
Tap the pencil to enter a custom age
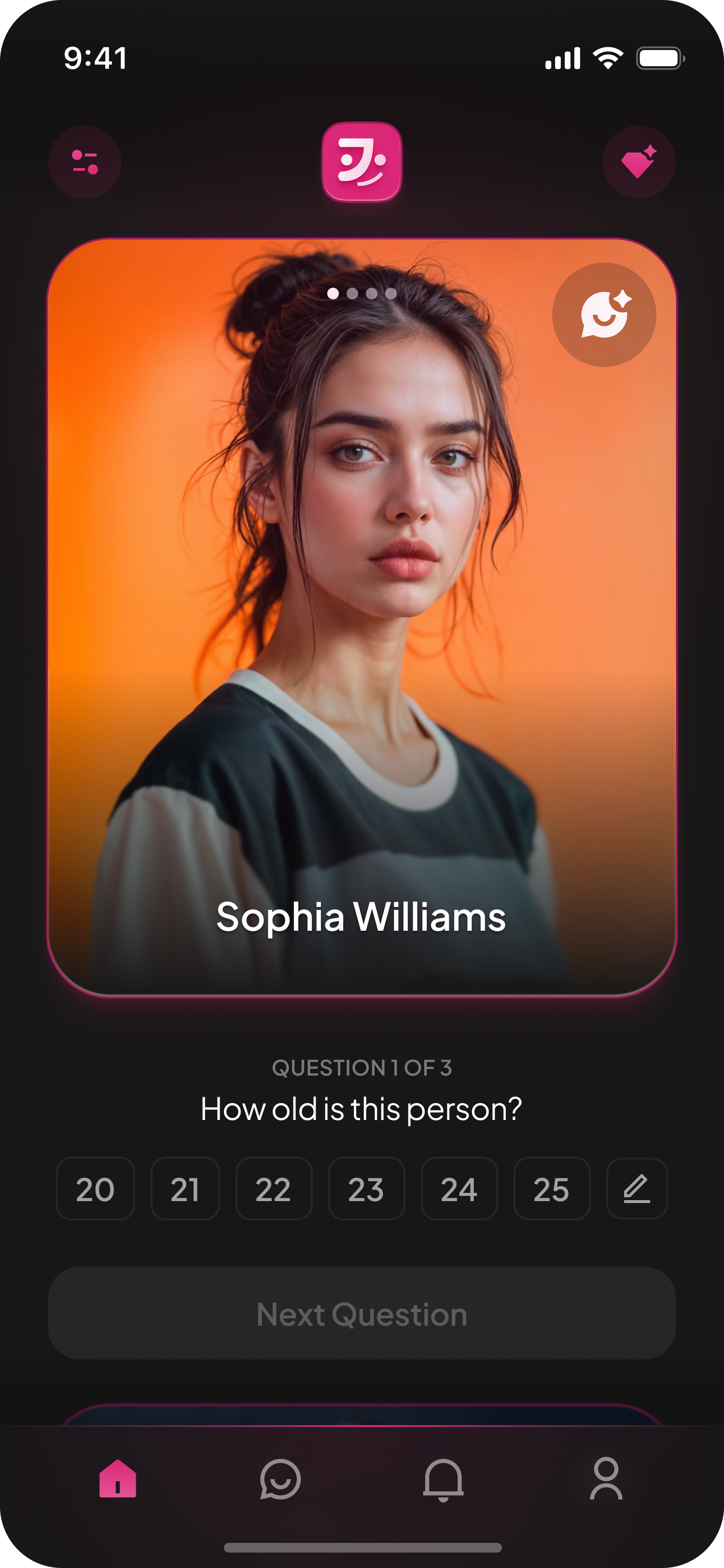636,1189
